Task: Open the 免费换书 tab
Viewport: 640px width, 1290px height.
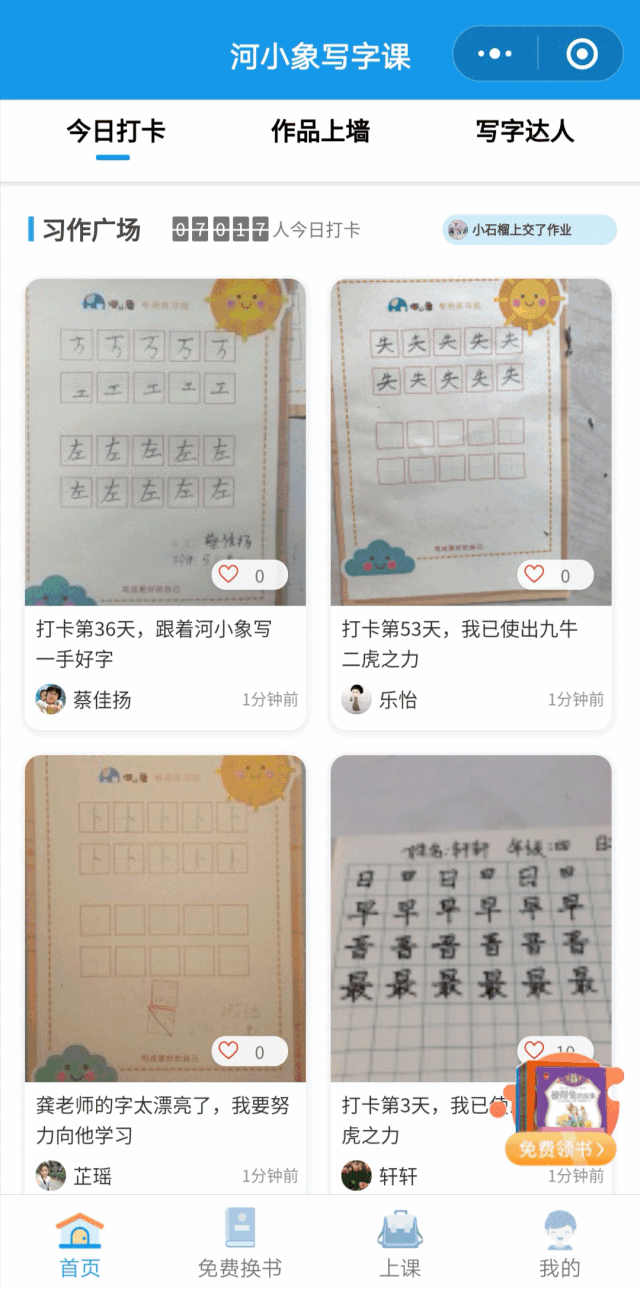Action: tap(240, 1244)
